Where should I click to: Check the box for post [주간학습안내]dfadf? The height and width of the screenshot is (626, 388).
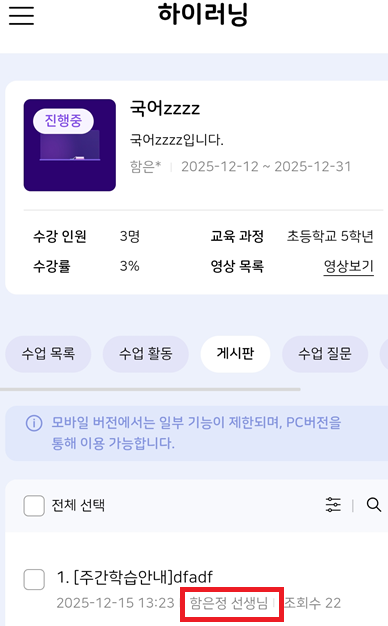(34, 579)
